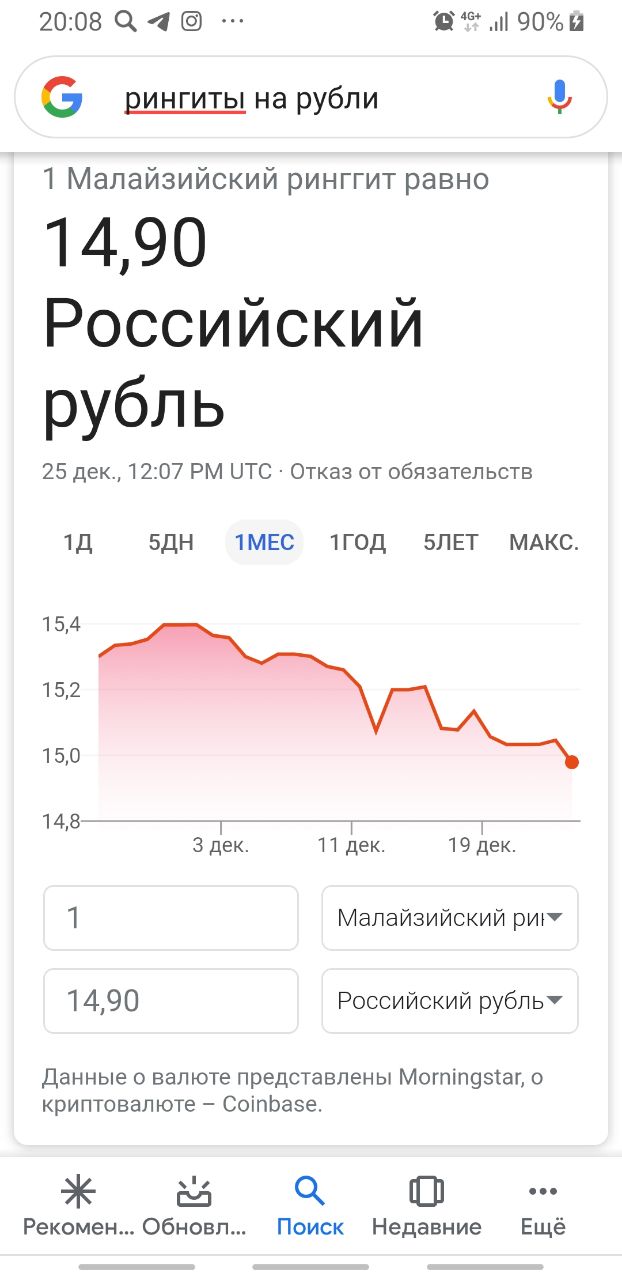Switch chart to 1Д range

point(78,543)
